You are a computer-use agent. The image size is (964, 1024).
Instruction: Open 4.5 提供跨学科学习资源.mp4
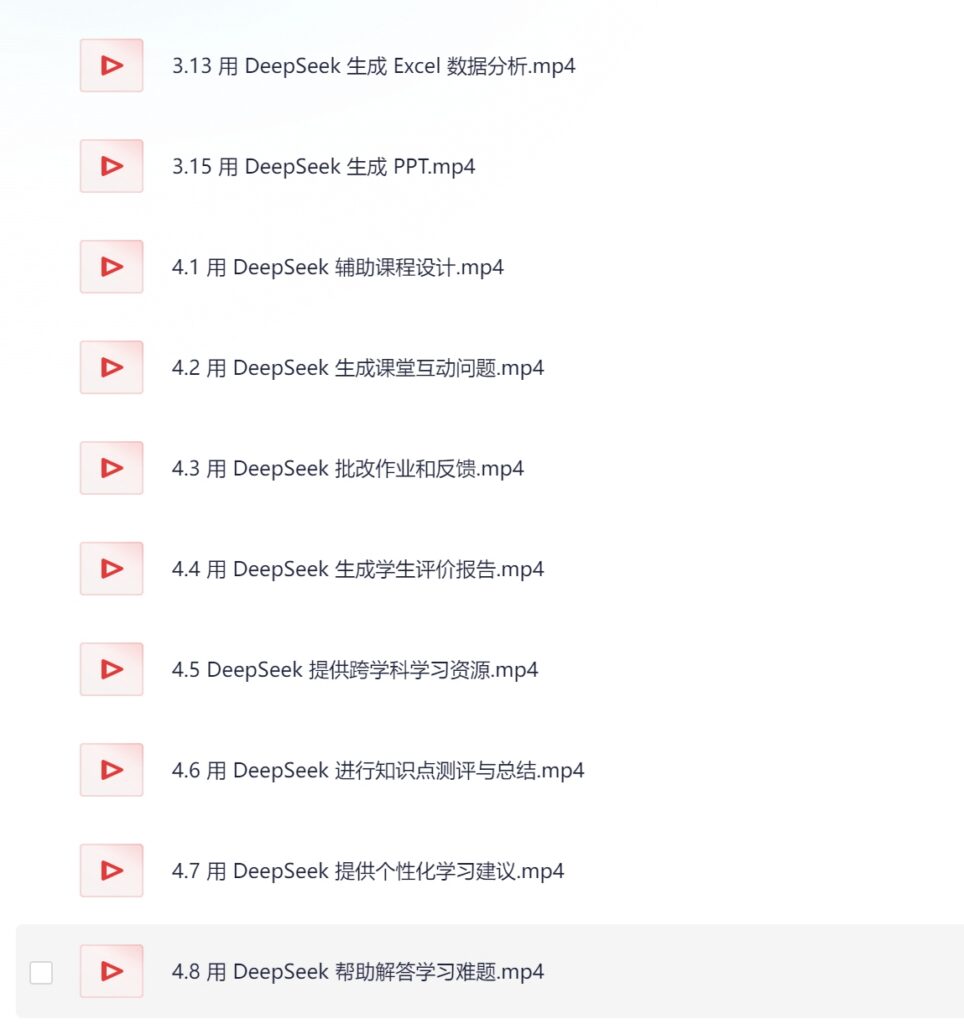coord(354,670)
